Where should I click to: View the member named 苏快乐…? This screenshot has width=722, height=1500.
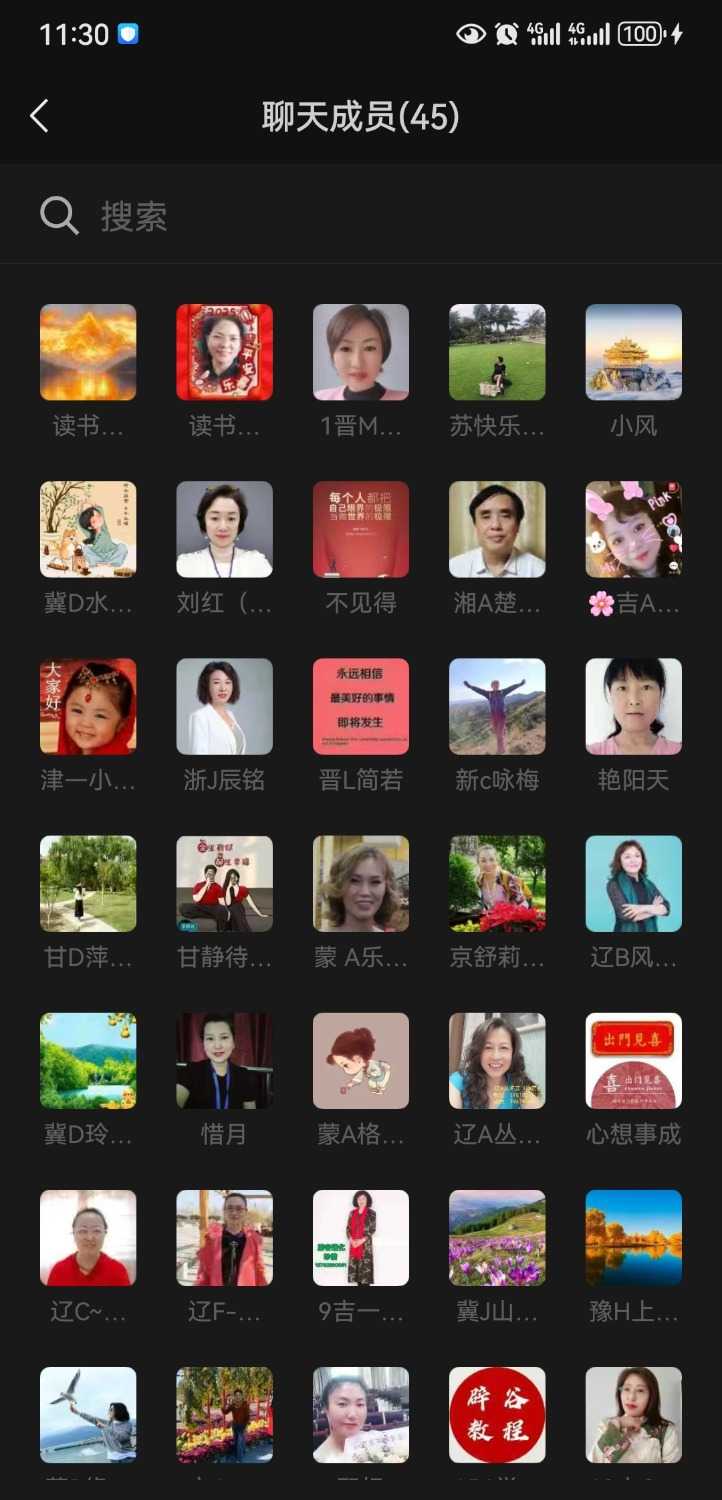click(x=497, y=352)
